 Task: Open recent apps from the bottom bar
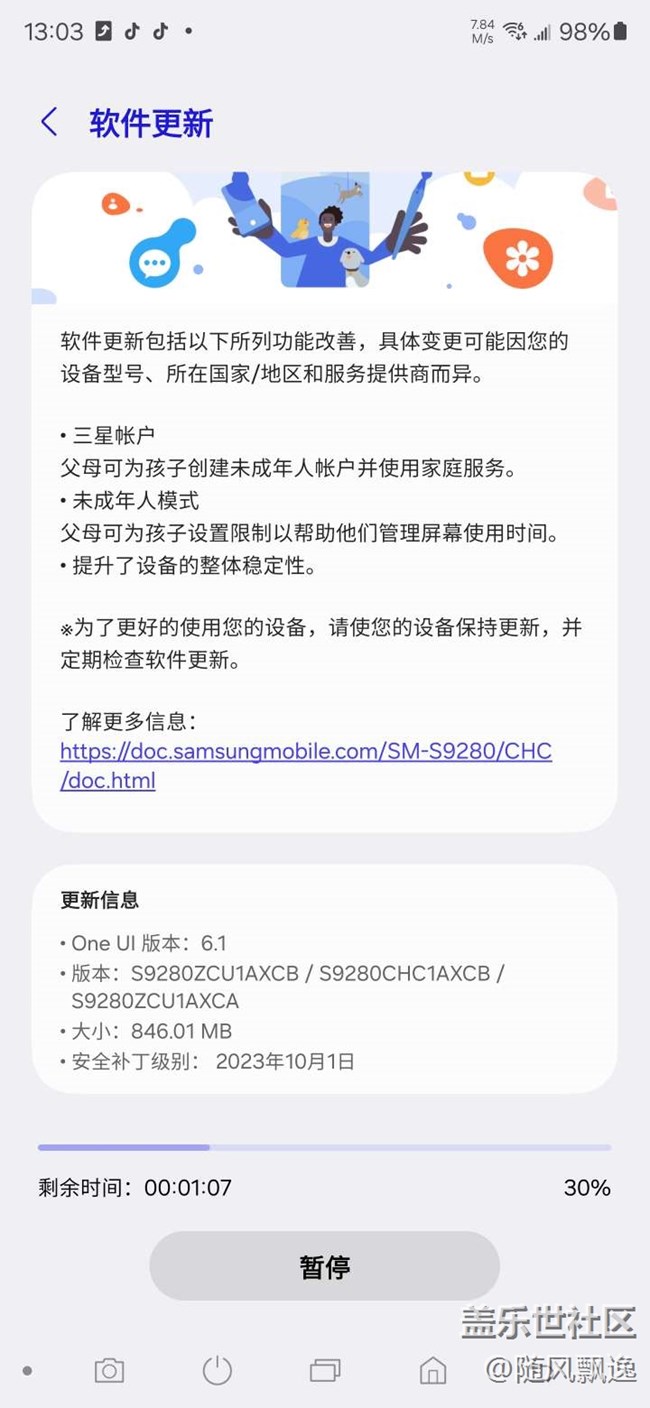[325, 1370]
